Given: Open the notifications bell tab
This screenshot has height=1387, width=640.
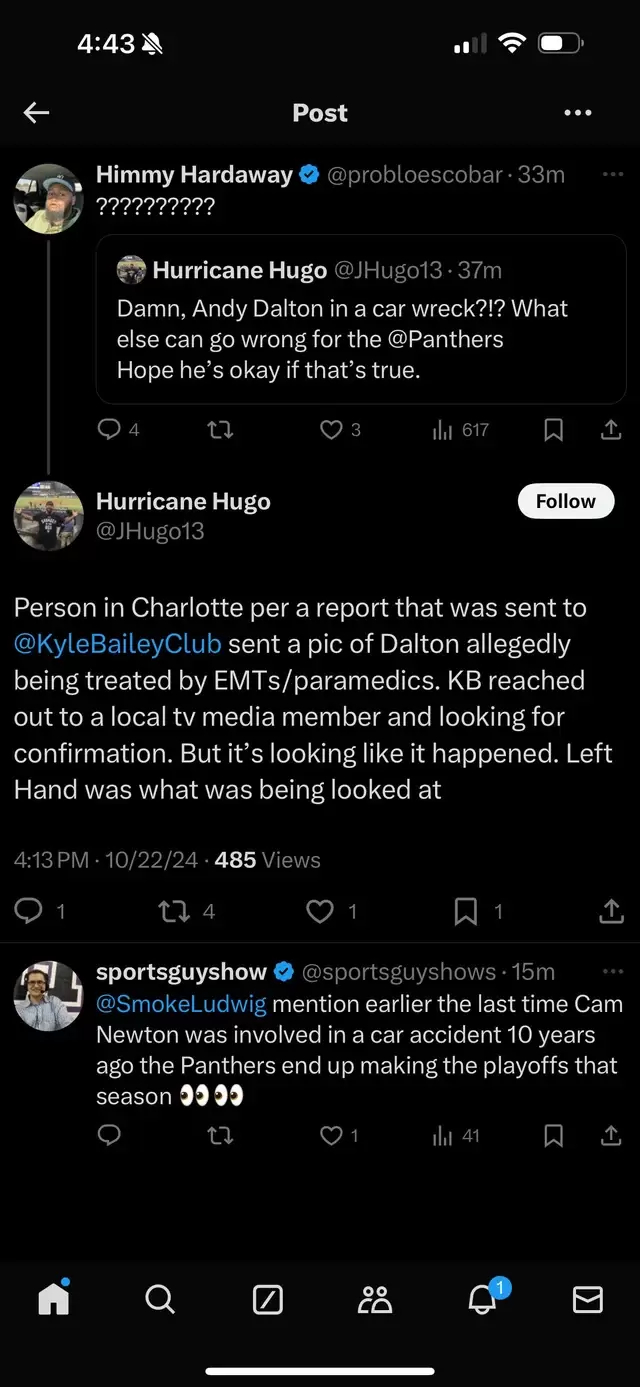Looking at the screenshot, I should (482, 1298).
